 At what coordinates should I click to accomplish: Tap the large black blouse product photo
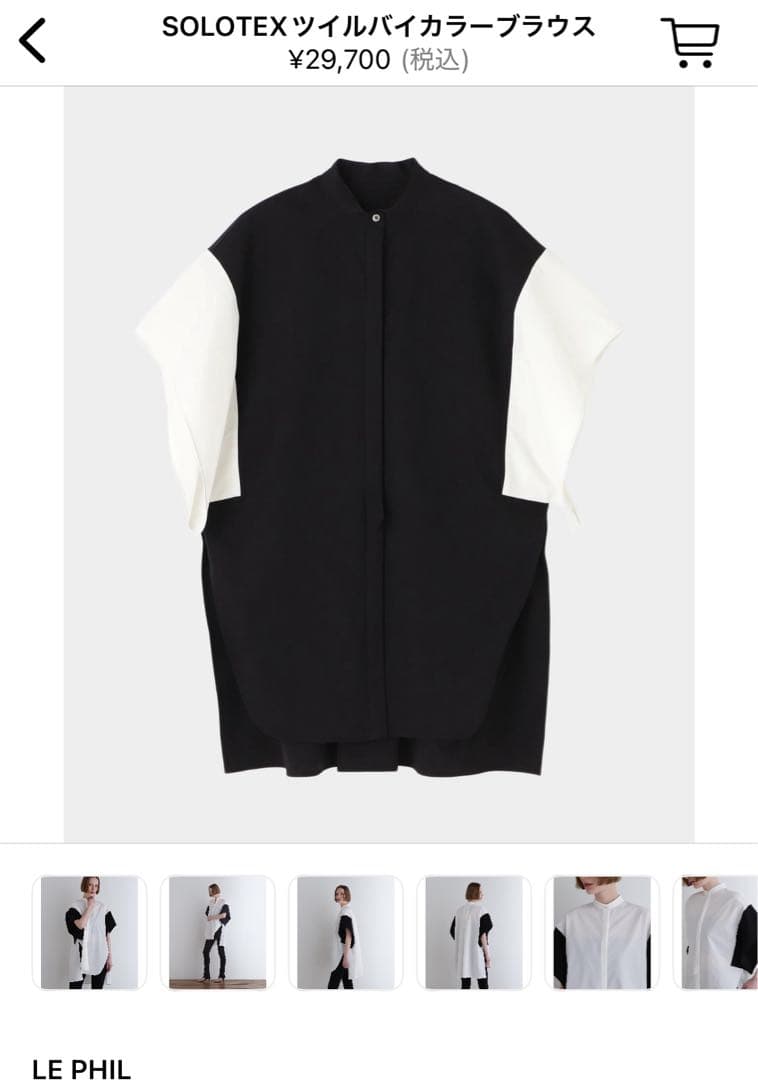pos(379,464)
